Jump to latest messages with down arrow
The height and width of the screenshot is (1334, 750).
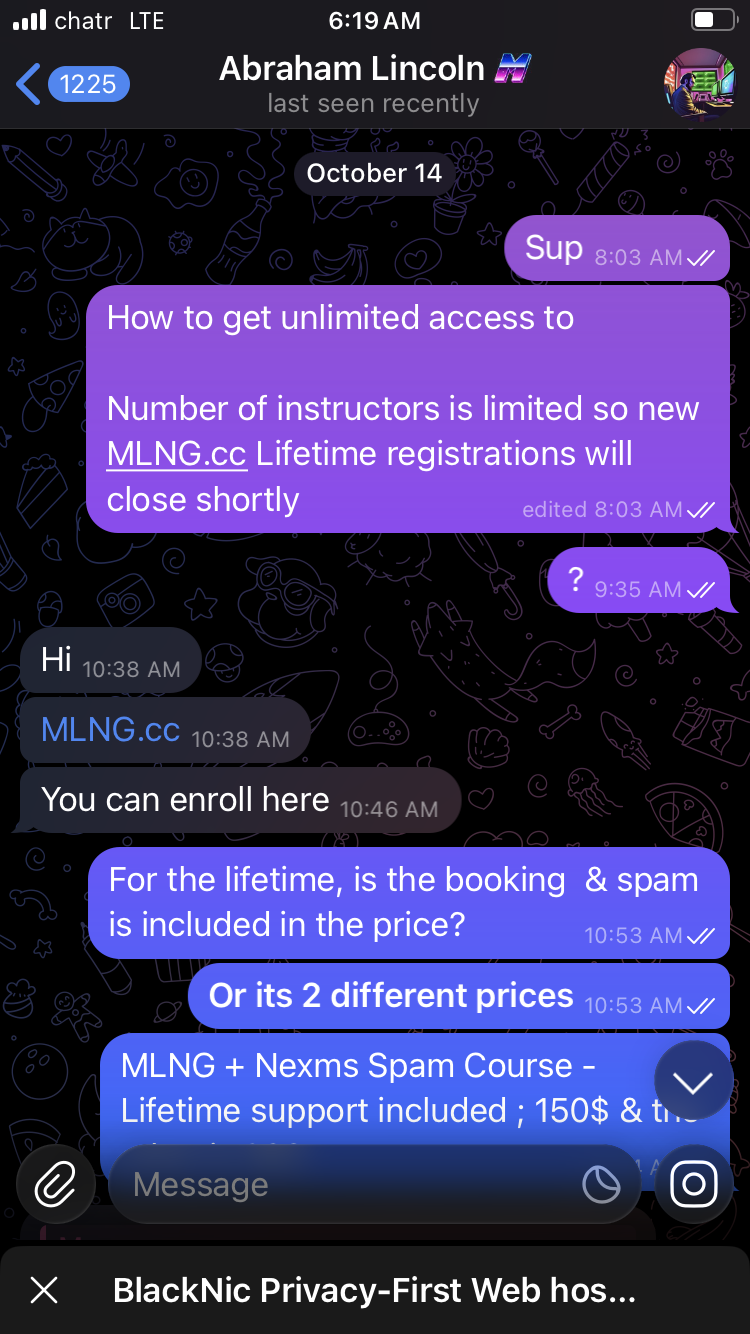(693, 1081)
